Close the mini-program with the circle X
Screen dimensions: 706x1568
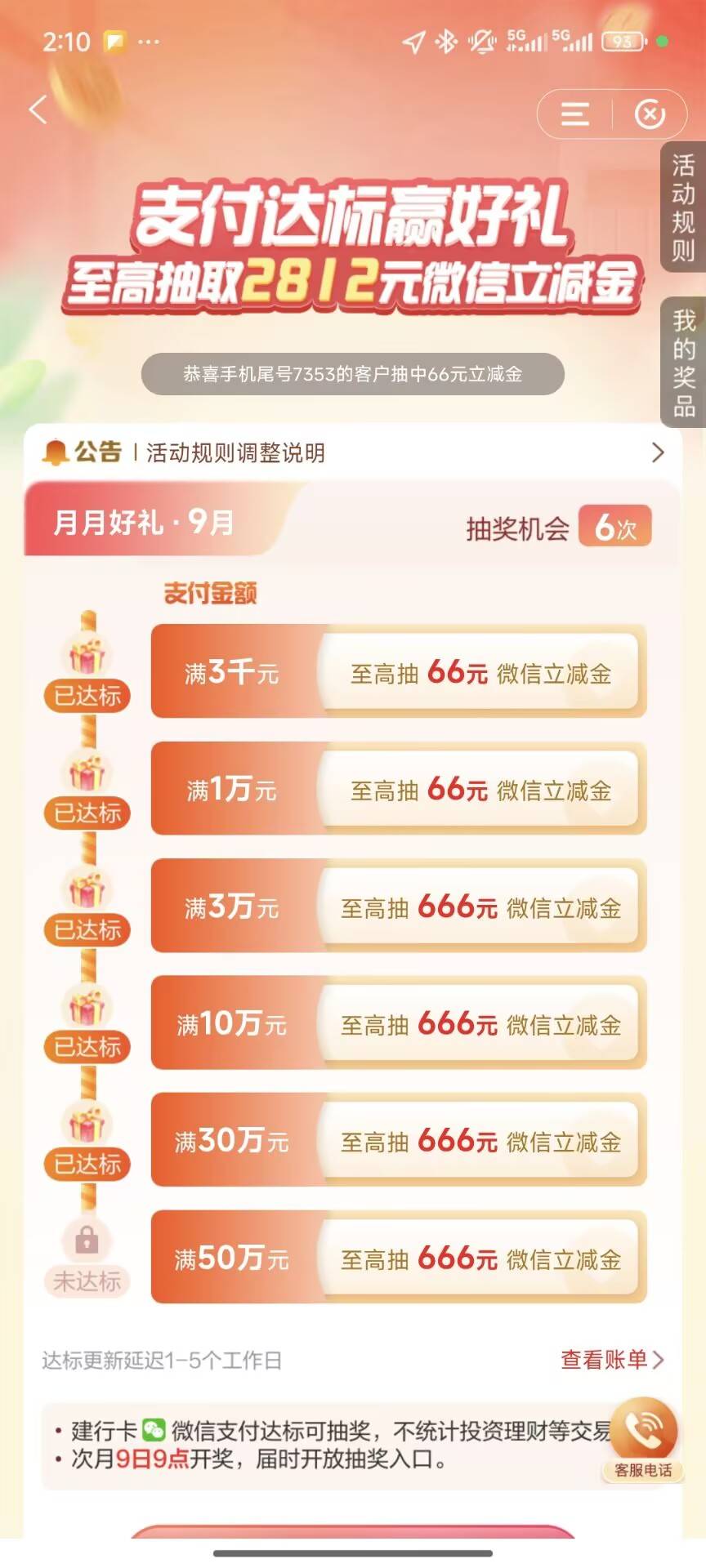click(x=650, y=114)
